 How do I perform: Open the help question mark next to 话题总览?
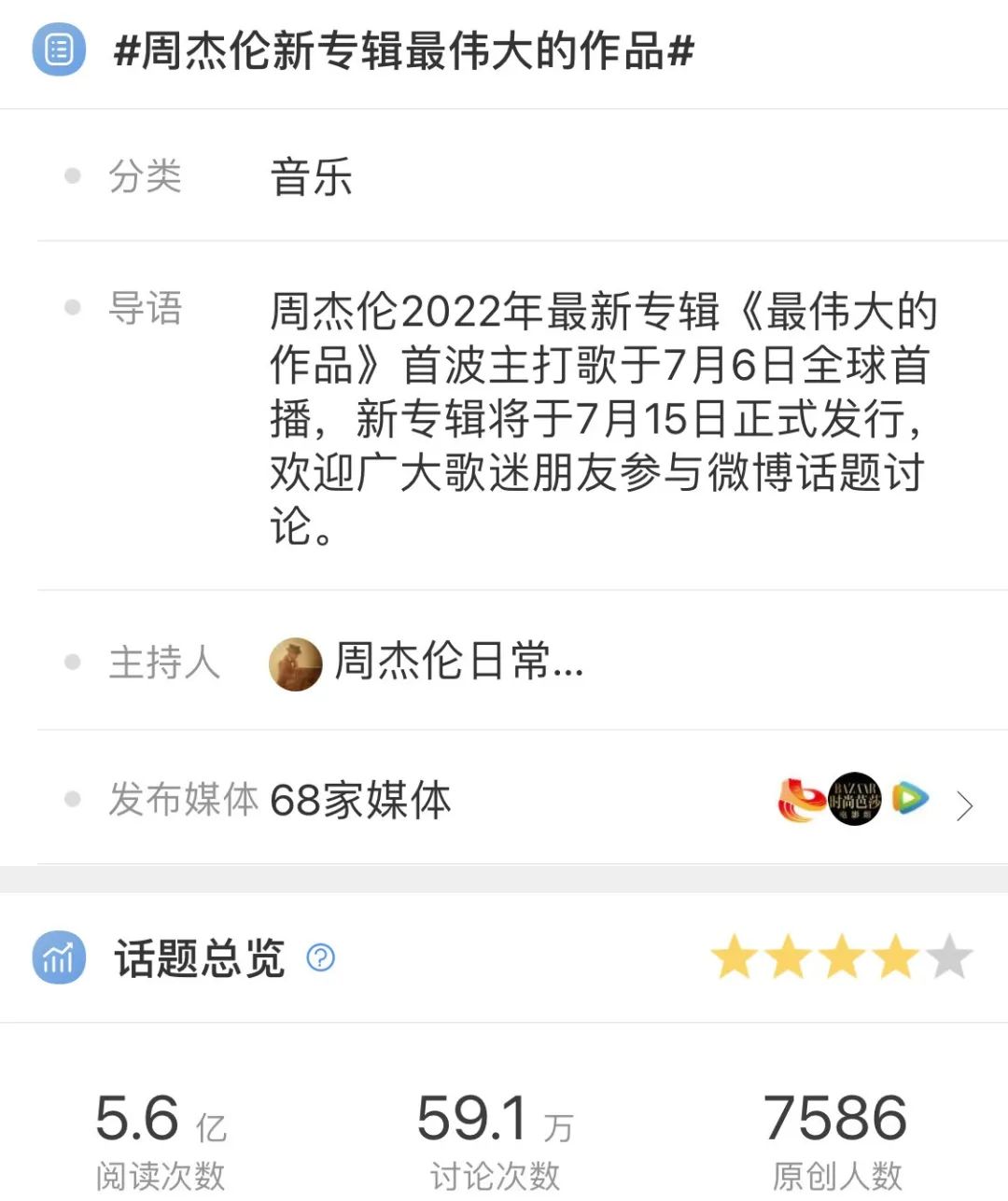click(322, 958)
